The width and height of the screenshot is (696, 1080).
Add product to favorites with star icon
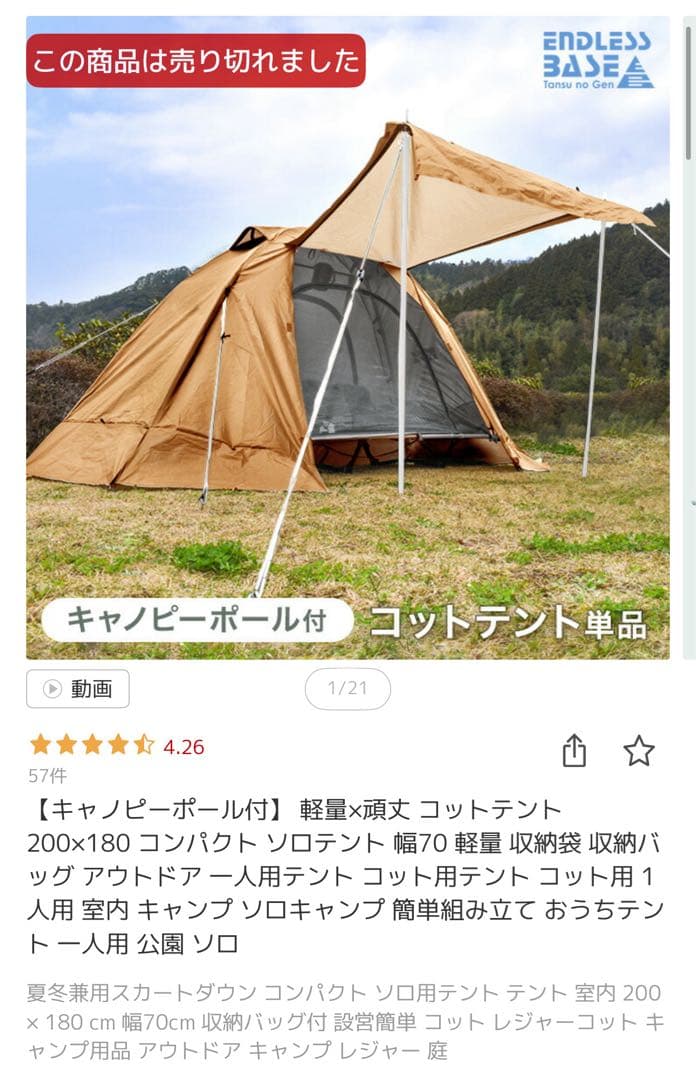[639, 751]
